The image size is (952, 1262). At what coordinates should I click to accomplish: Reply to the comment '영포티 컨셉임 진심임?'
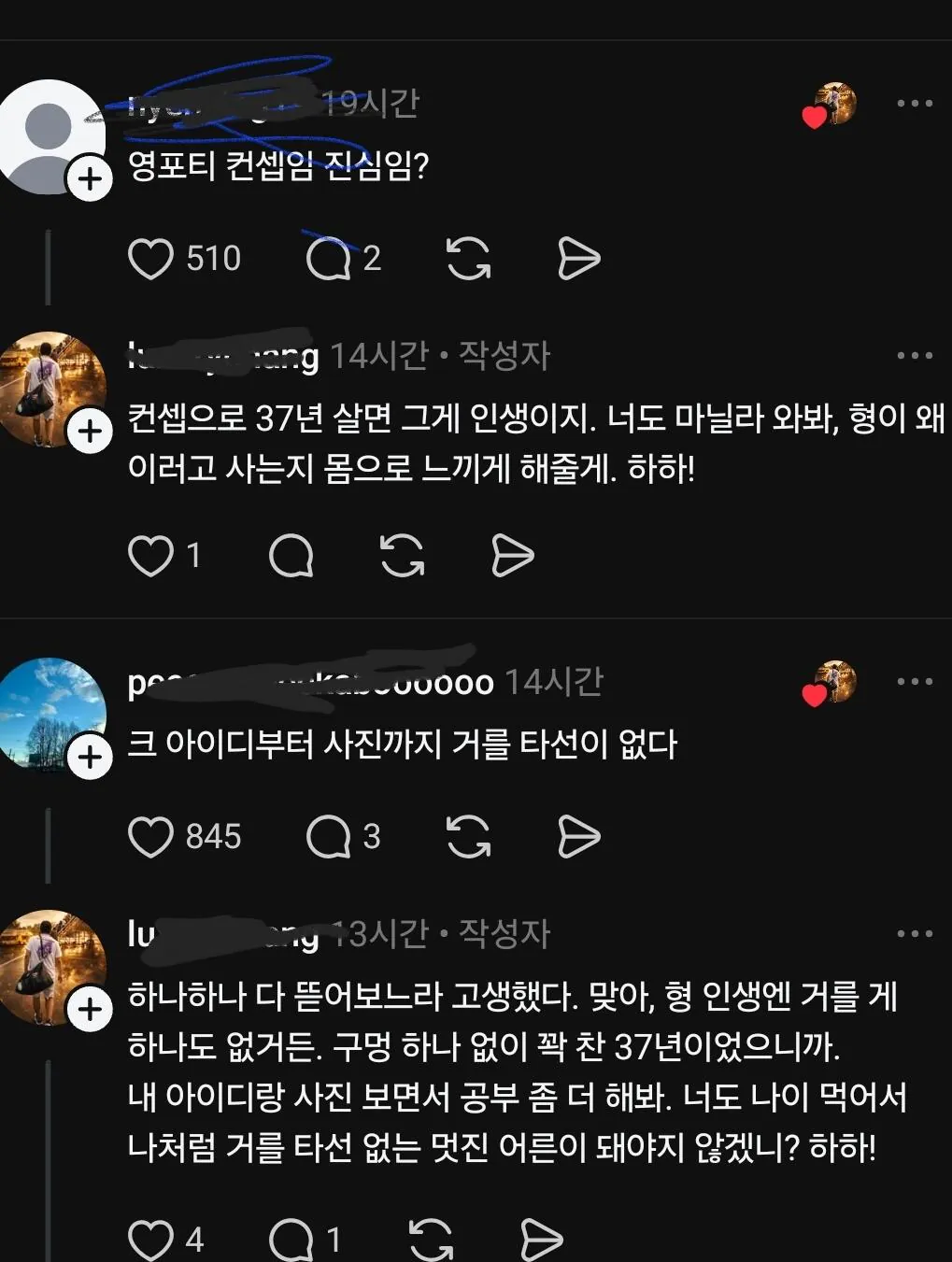point(328,259)
